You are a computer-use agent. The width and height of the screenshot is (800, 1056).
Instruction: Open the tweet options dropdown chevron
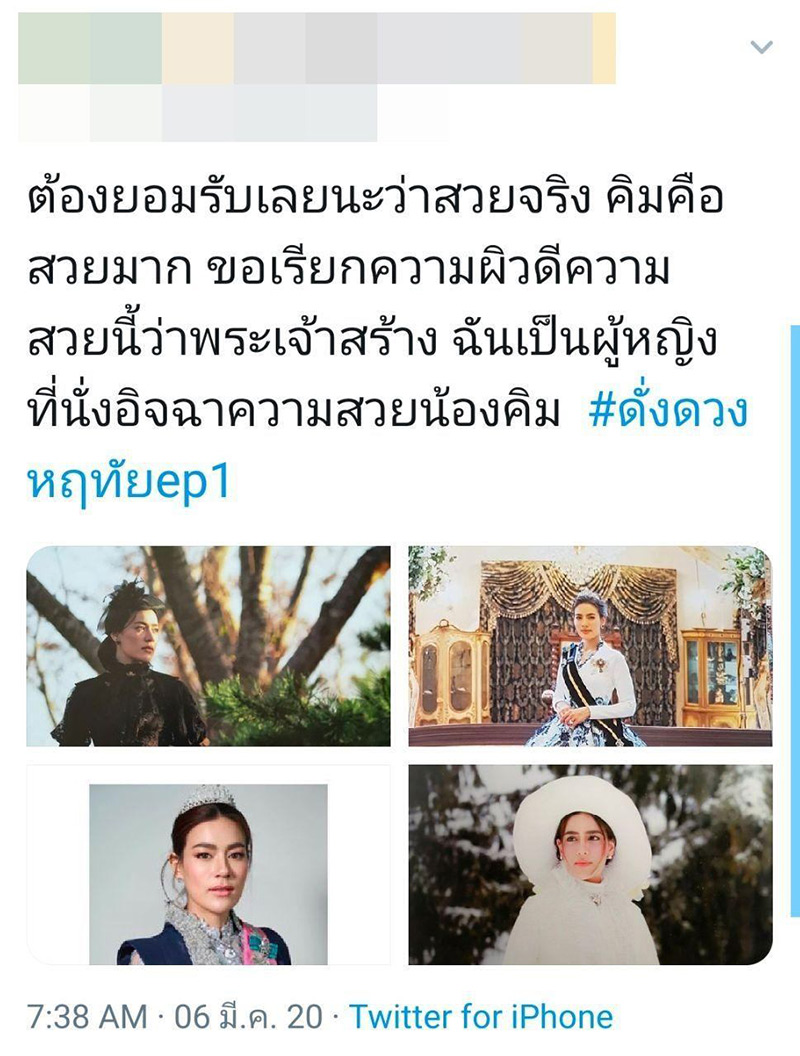pyautogui.click(x=762, y=47)
